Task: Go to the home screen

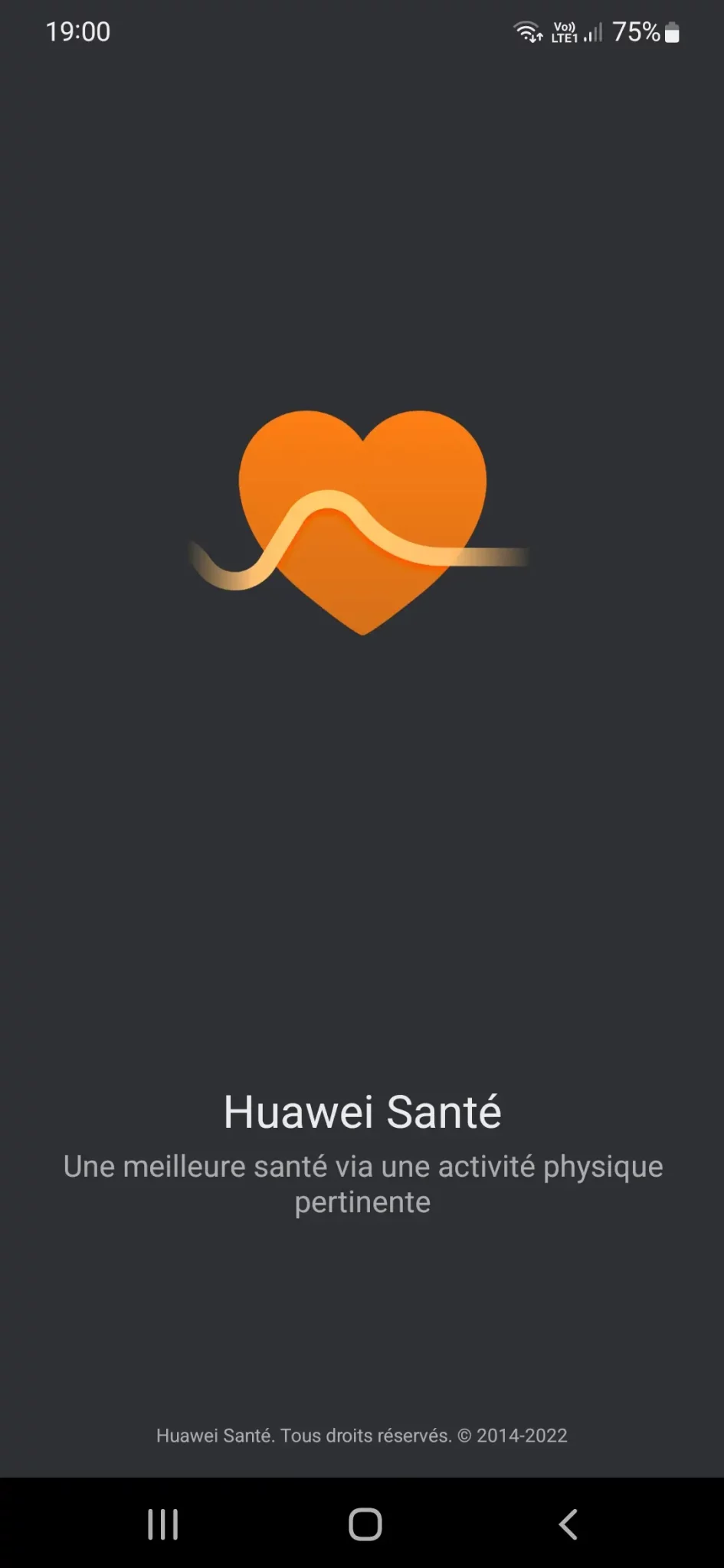Action: (365, 1524)
